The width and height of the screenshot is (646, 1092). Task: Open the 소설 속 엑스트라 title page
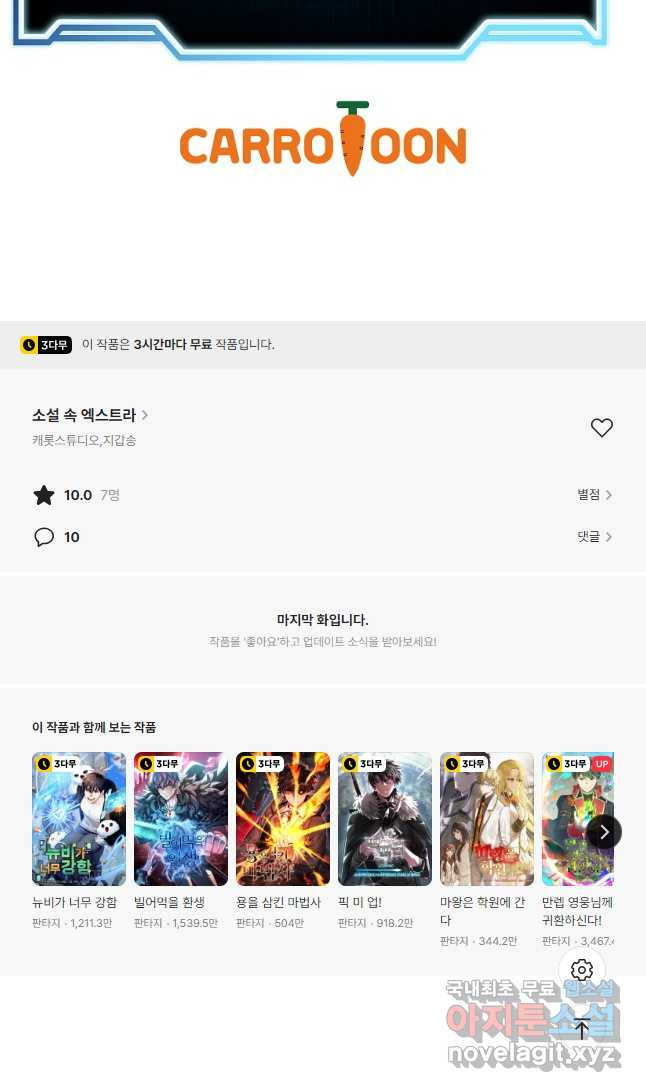[x=89, y=415]
